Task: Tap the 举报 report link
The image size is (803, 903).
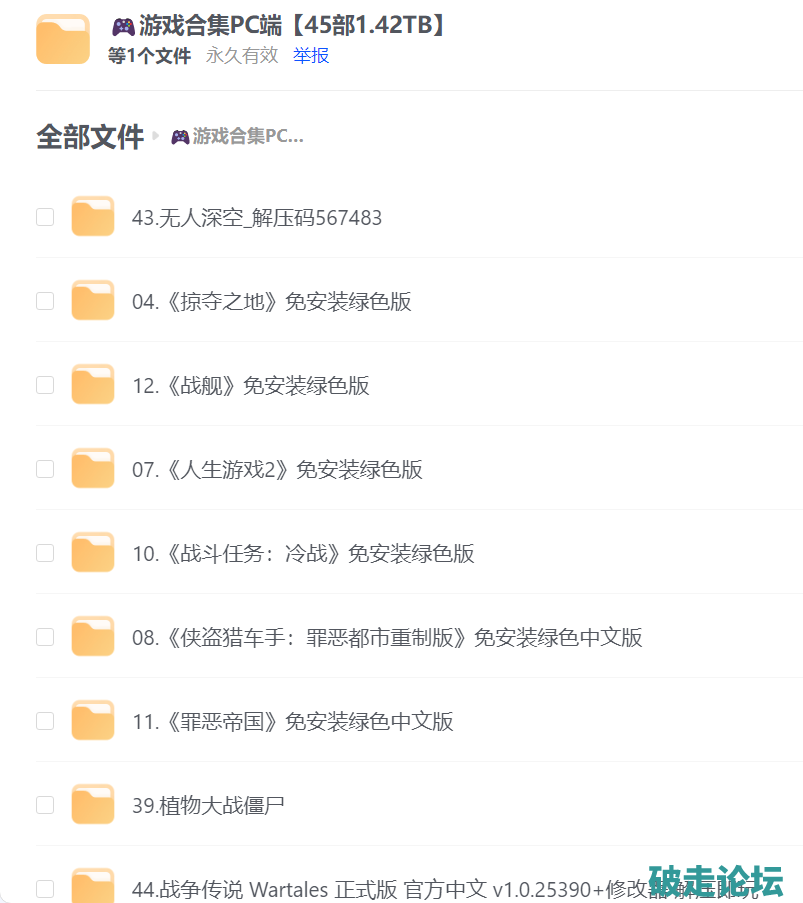Action: pos(311,56)
